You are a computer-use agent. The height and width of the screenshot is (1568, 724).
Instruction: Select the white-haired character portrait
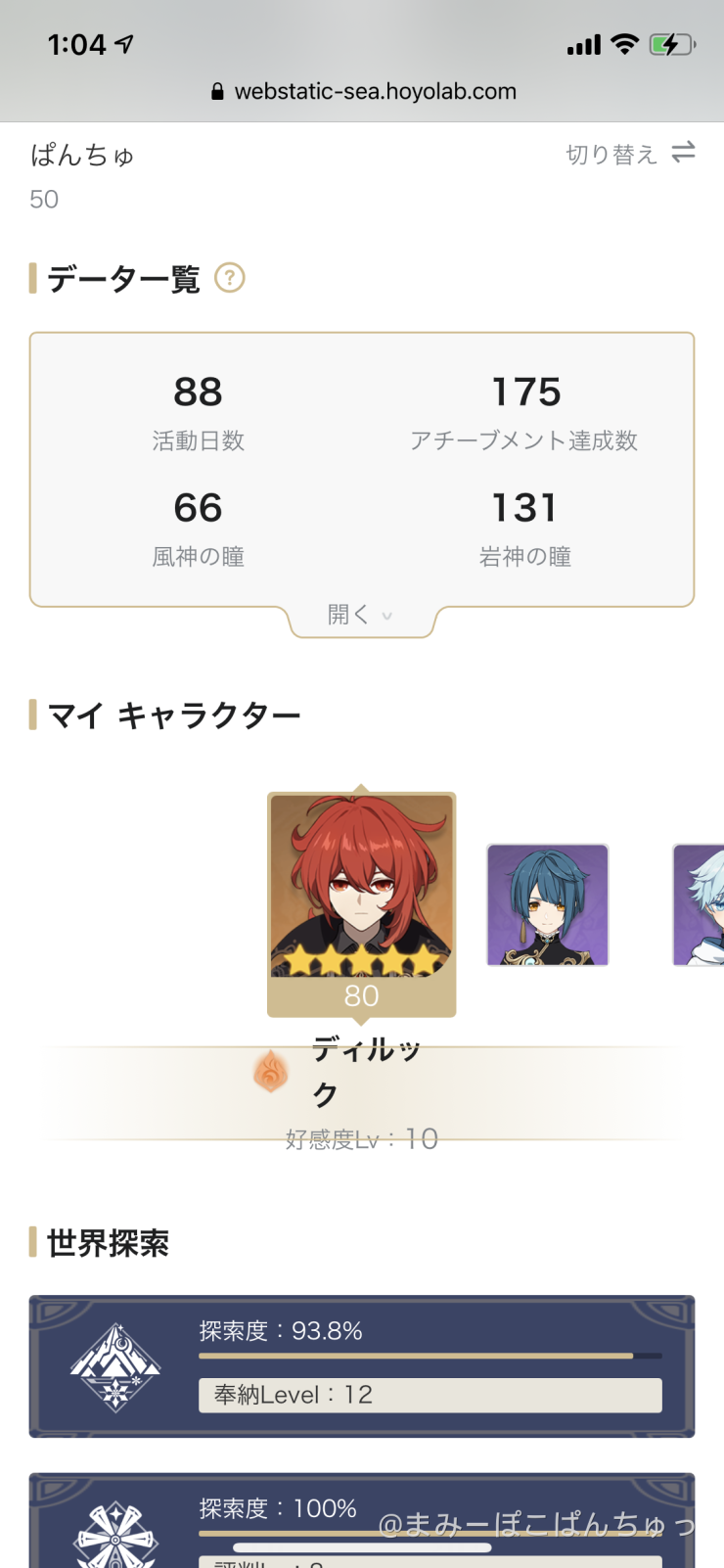coord(701,904)
